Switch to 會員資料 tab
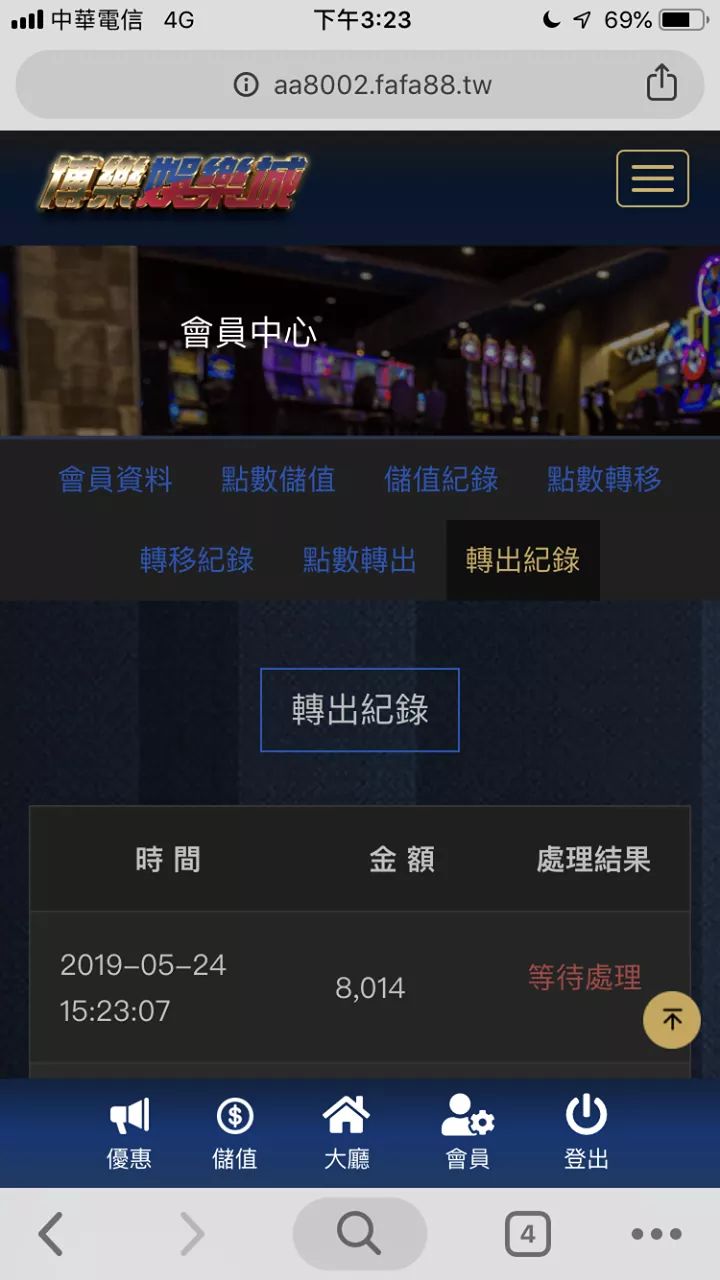 pyautogui.click(x=115, y=479)
